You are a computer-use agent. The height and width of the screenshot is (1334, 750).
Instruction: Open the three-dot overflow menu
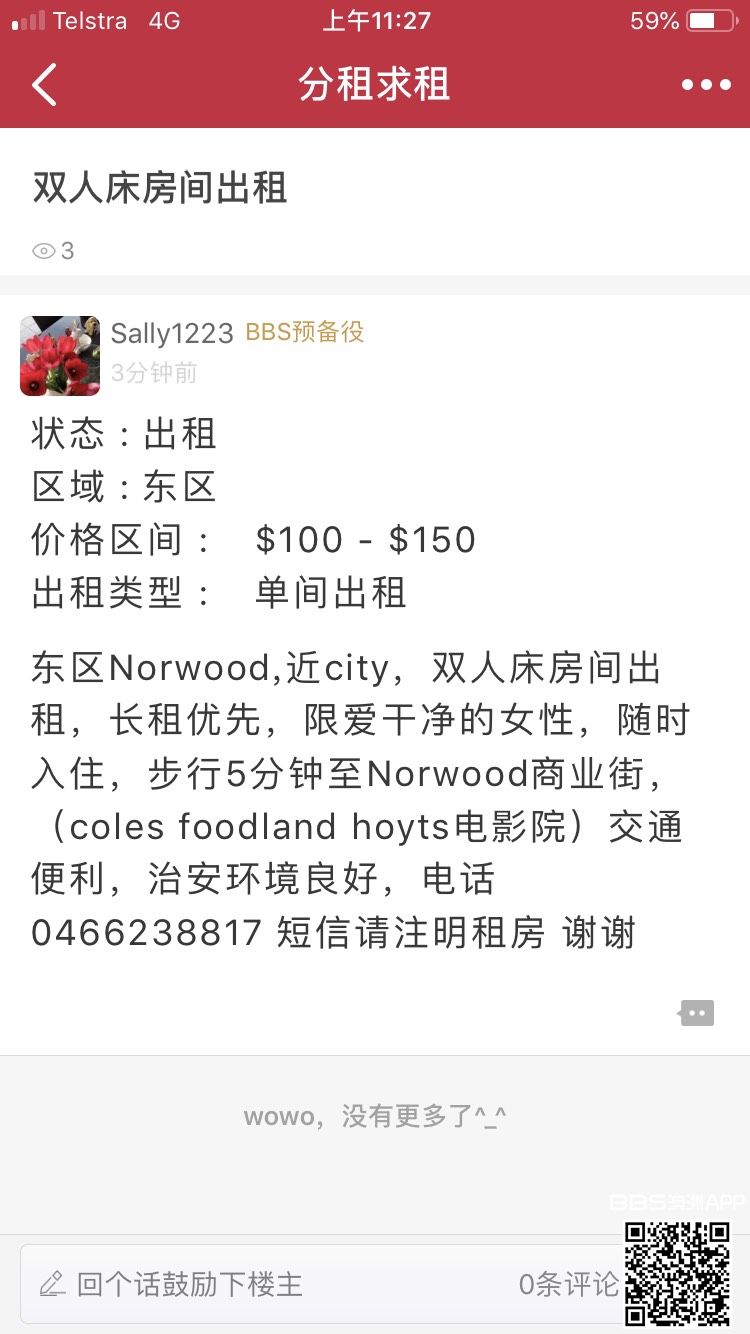coord(706,85)
